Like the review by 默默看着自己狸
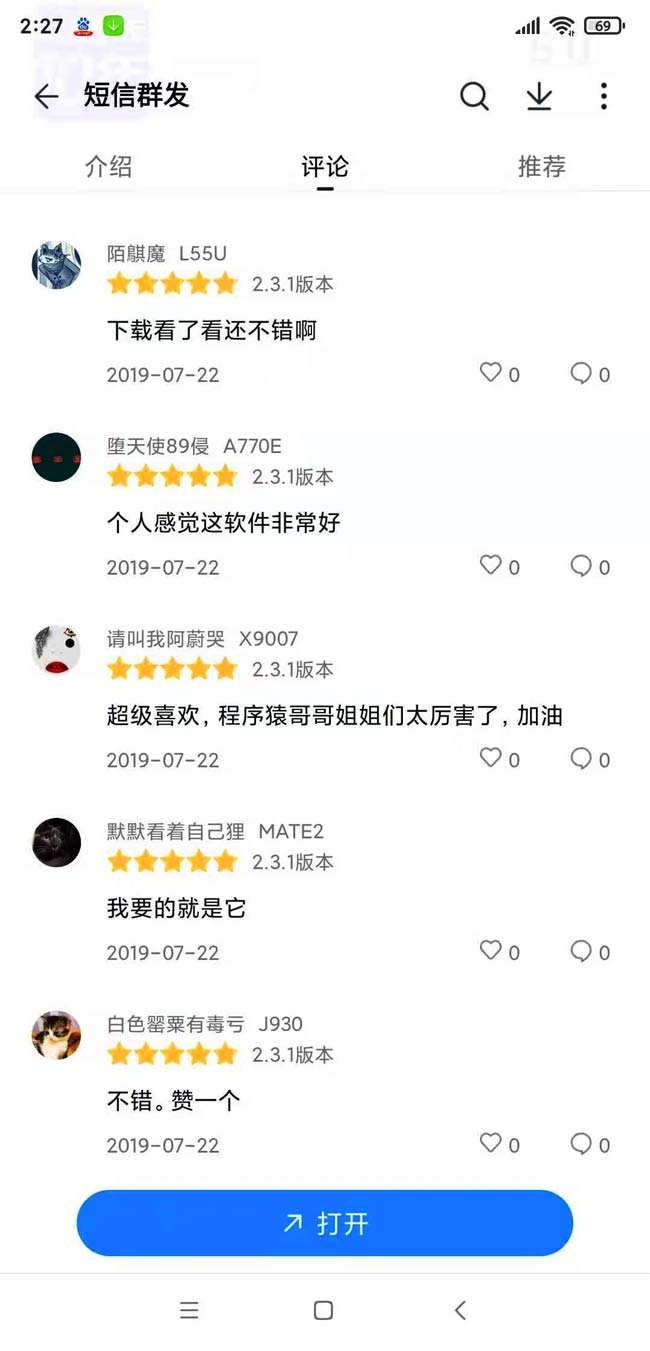This screenshot has width=650, height=1351. coord(491,951)
